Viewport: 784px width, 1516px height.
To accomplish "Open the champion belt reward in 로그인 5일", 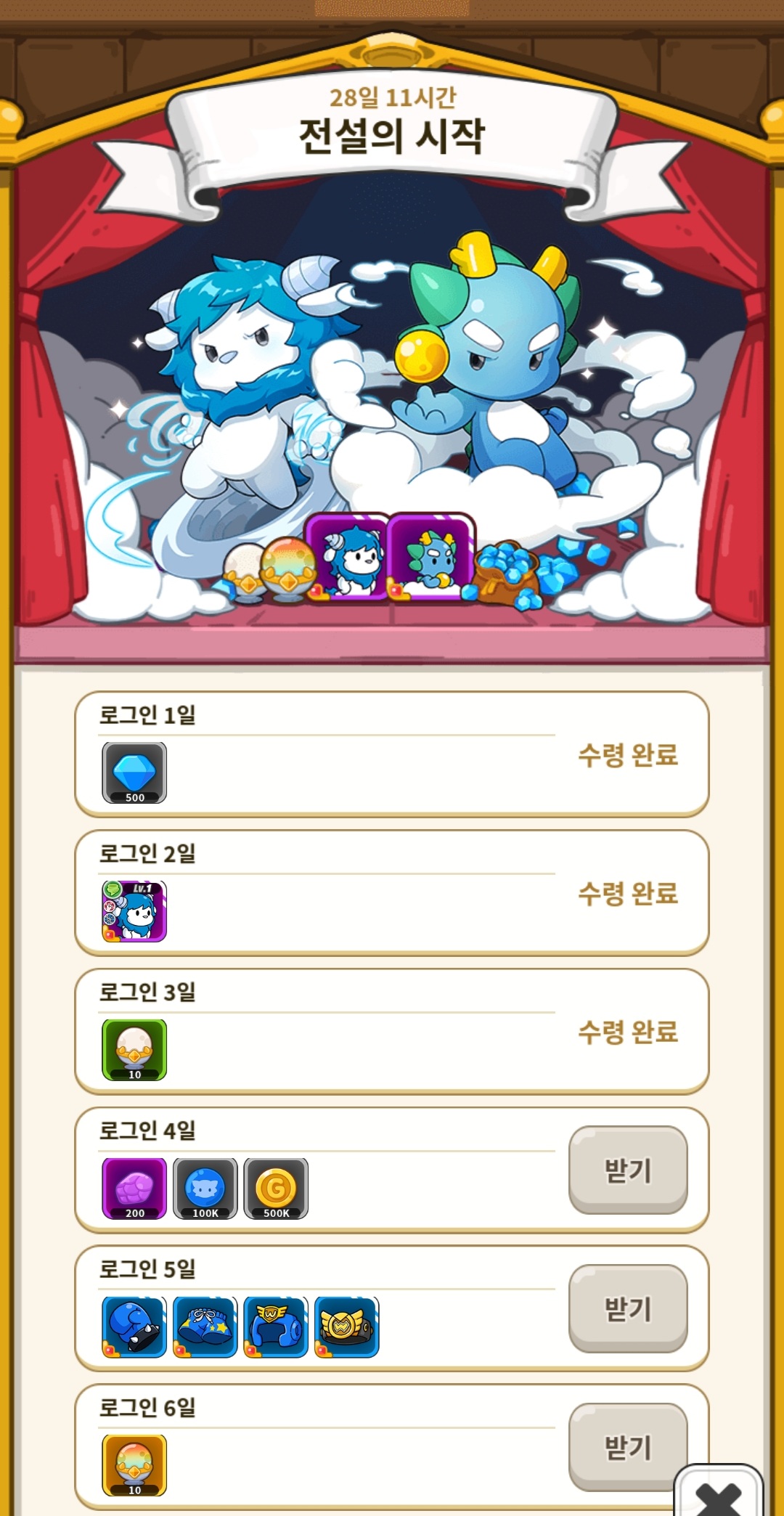I will pos(347,1327).
